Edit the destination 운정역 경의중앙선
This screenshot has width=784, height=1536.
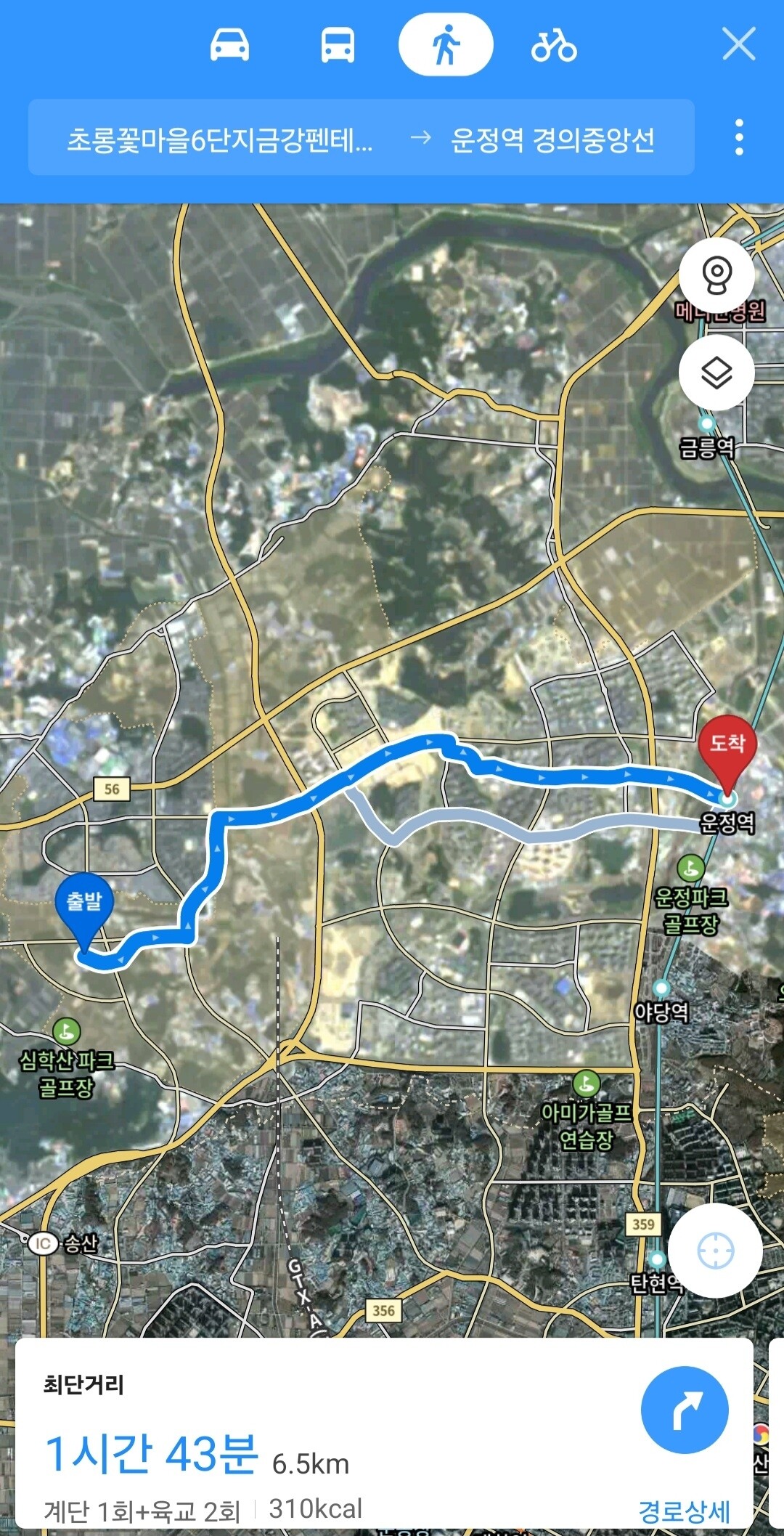552,139
